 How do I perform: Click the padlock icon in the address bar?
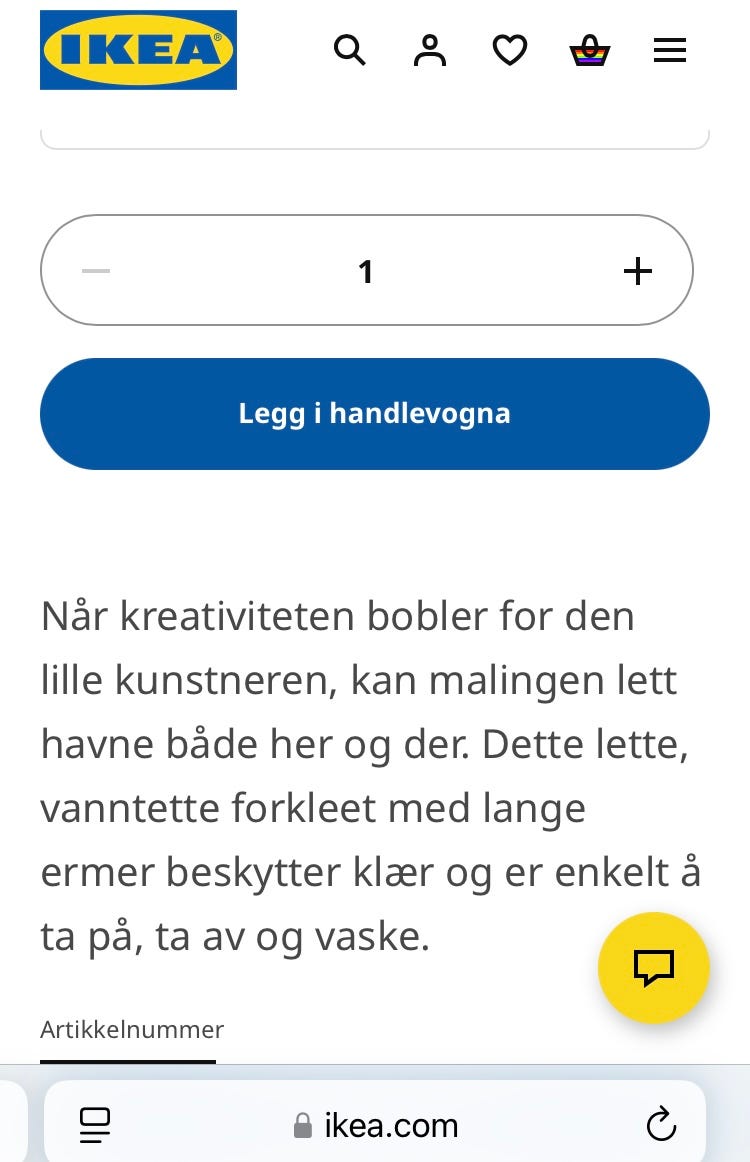pyautogui.click(x=302, y=1124)
